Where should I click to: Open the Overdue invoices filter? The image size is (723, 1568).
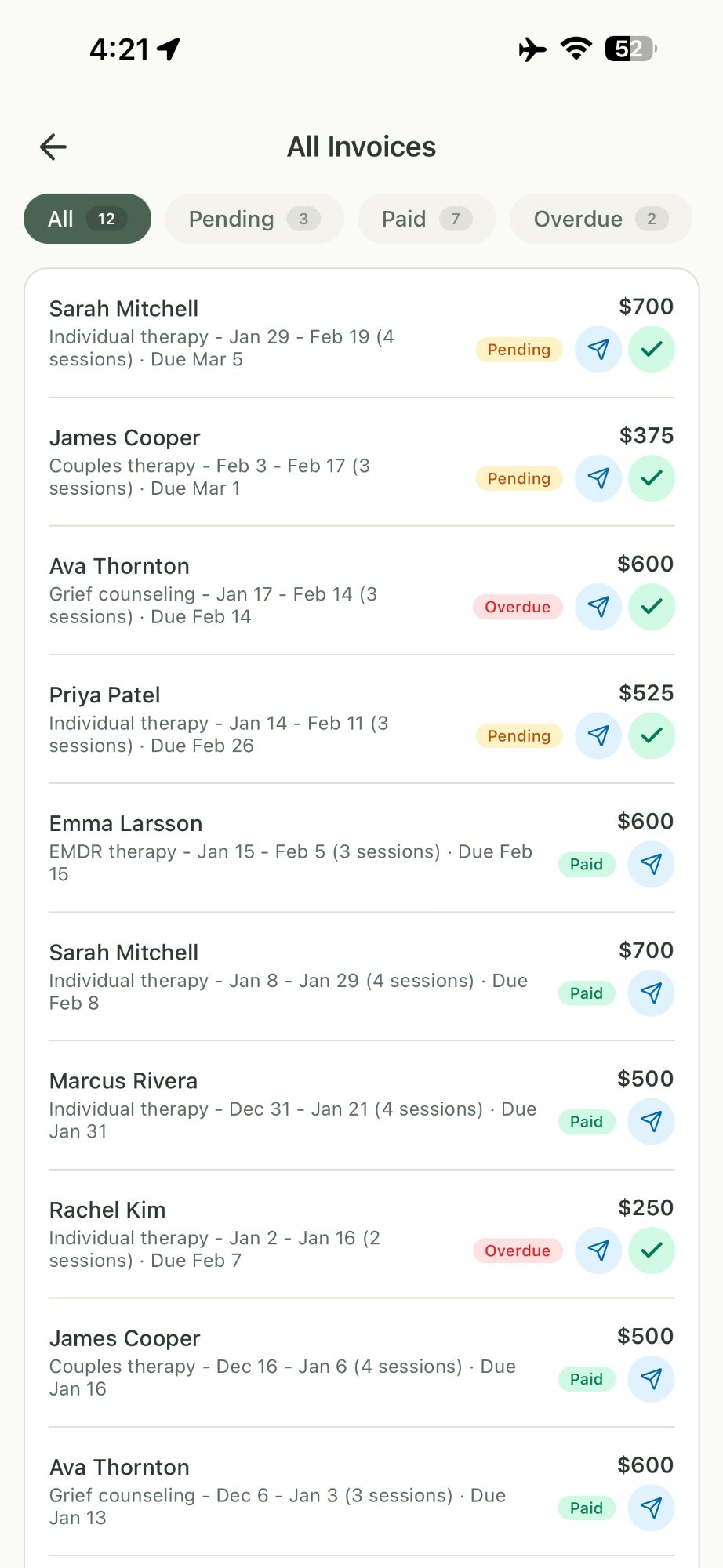point(599,219)
